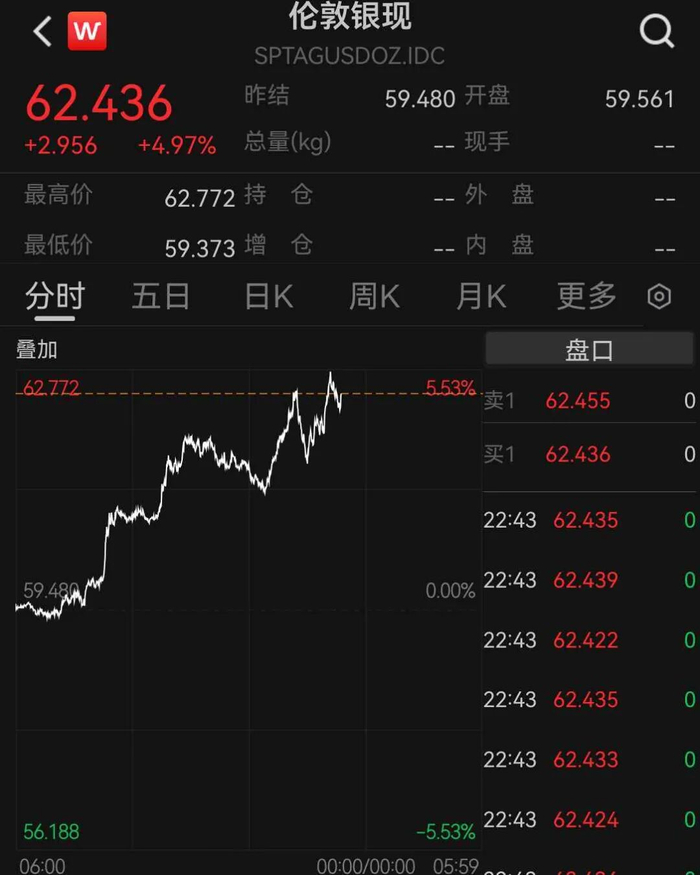Switch to the 五日 chart tab
This screenshot has width=700, height=875.
click(161, 296)
